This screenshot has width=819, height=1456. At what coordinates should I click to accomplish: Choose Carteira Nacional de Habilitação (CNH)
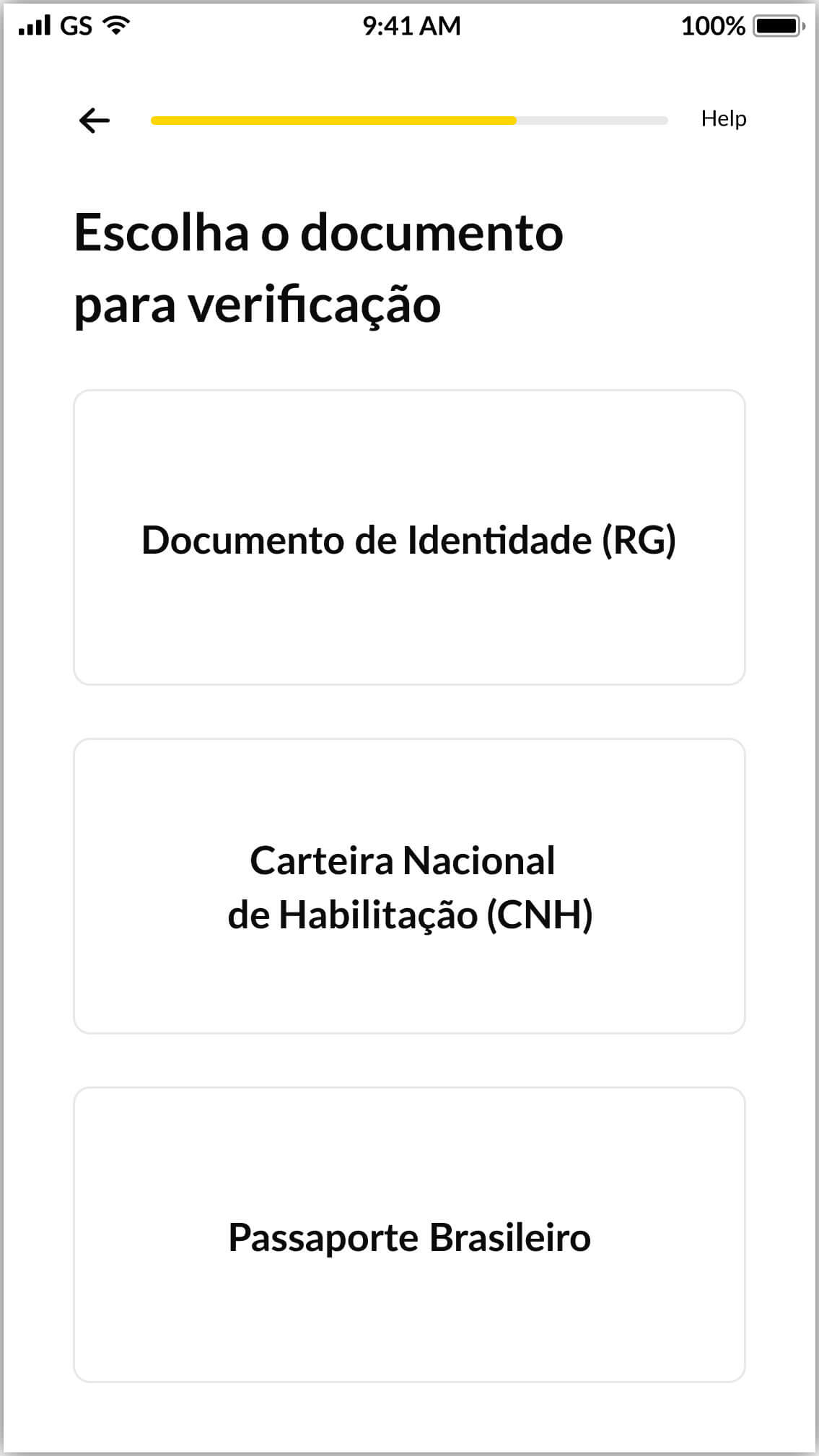[409, 886]
